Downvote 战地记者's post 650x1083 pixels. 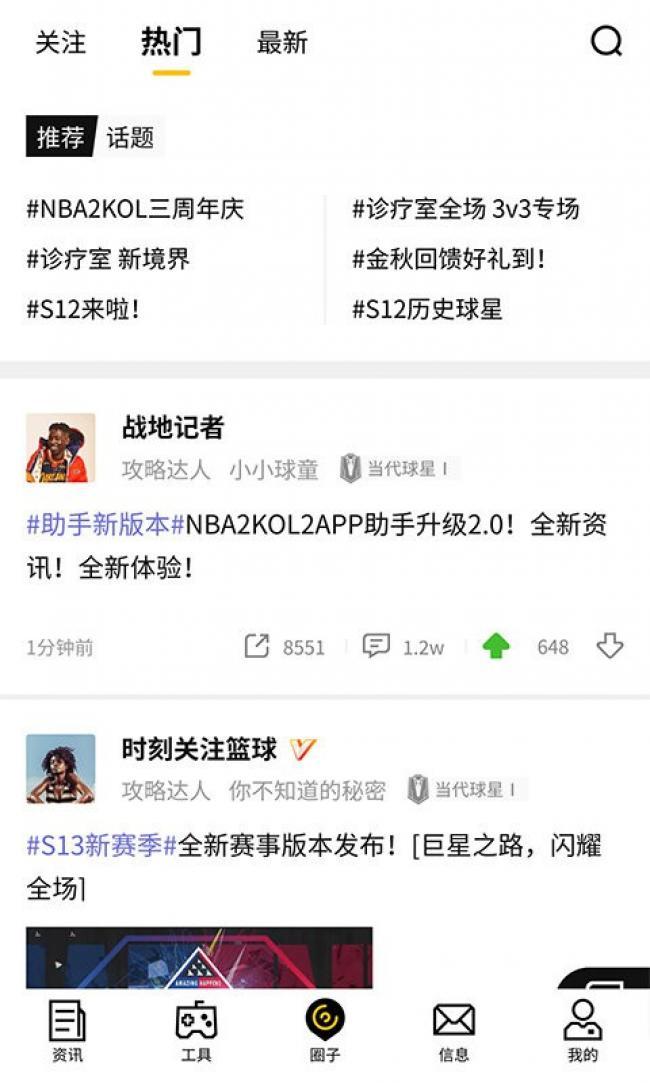click(610, 646)
